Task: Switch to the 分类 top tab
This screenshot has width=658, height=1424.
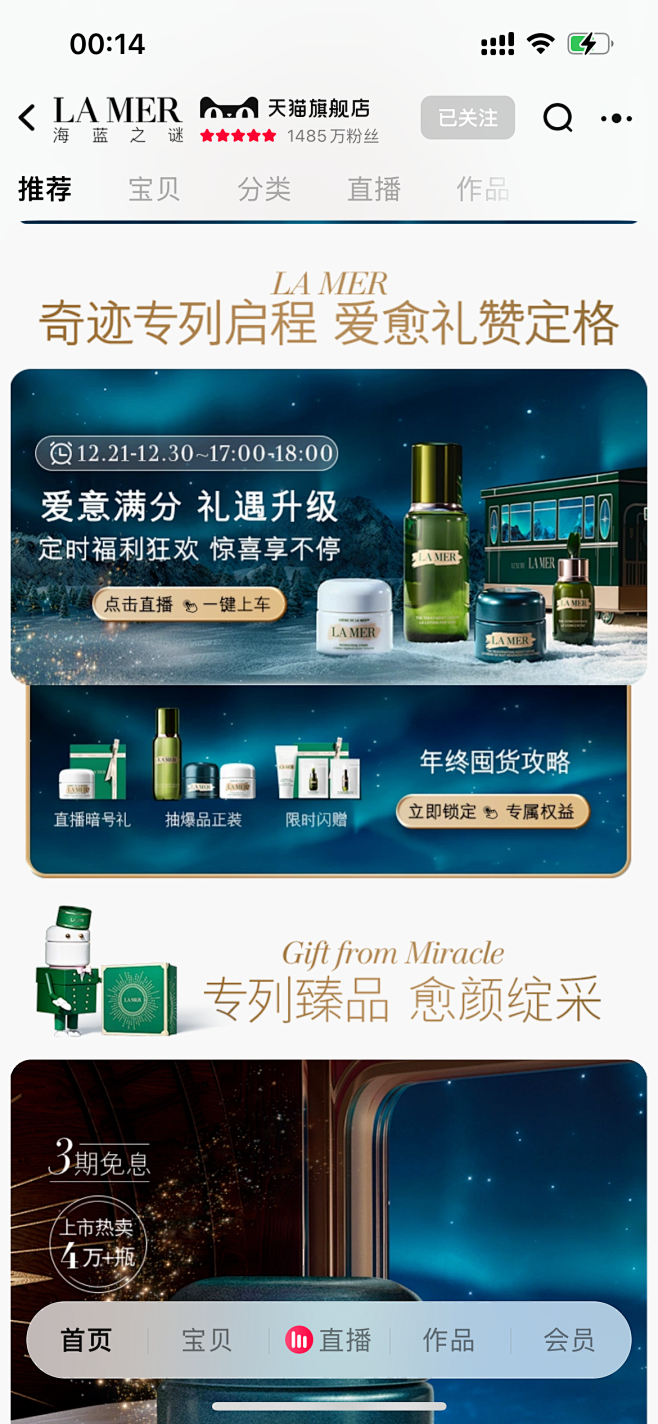Action: [x=264, y=189]
